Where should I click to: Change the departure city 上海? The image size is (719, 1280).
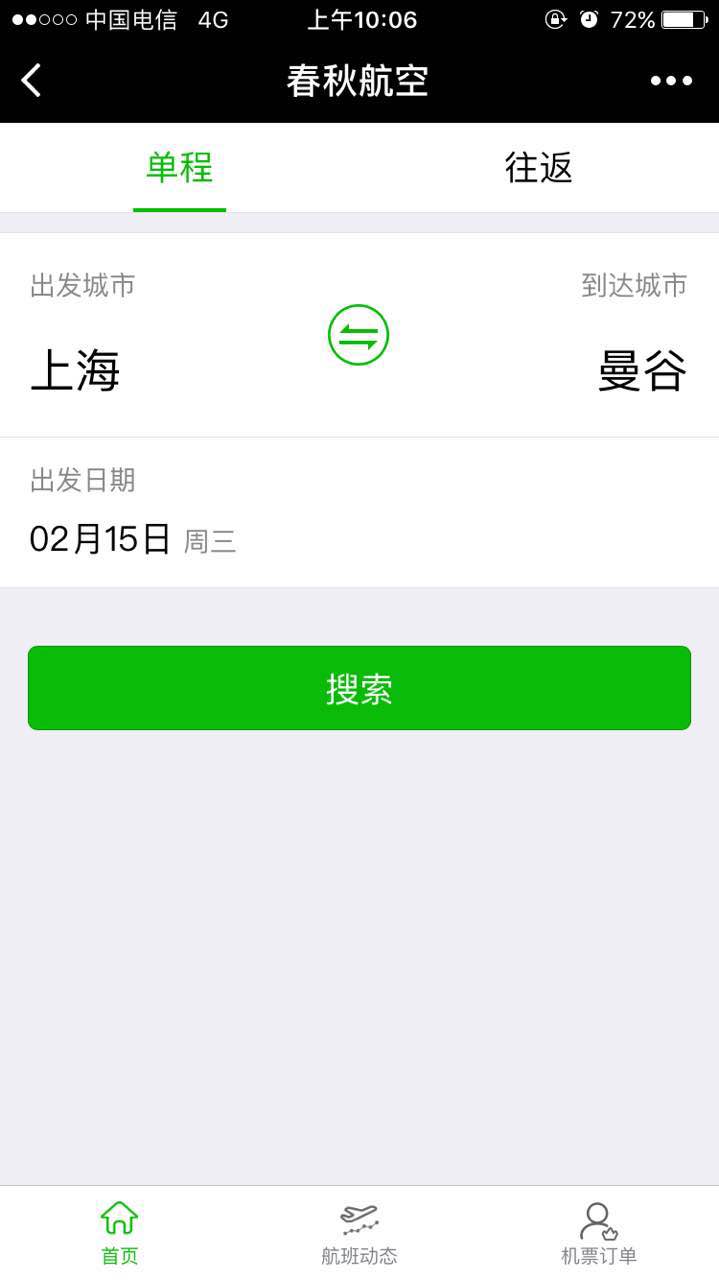click(76, 371)
